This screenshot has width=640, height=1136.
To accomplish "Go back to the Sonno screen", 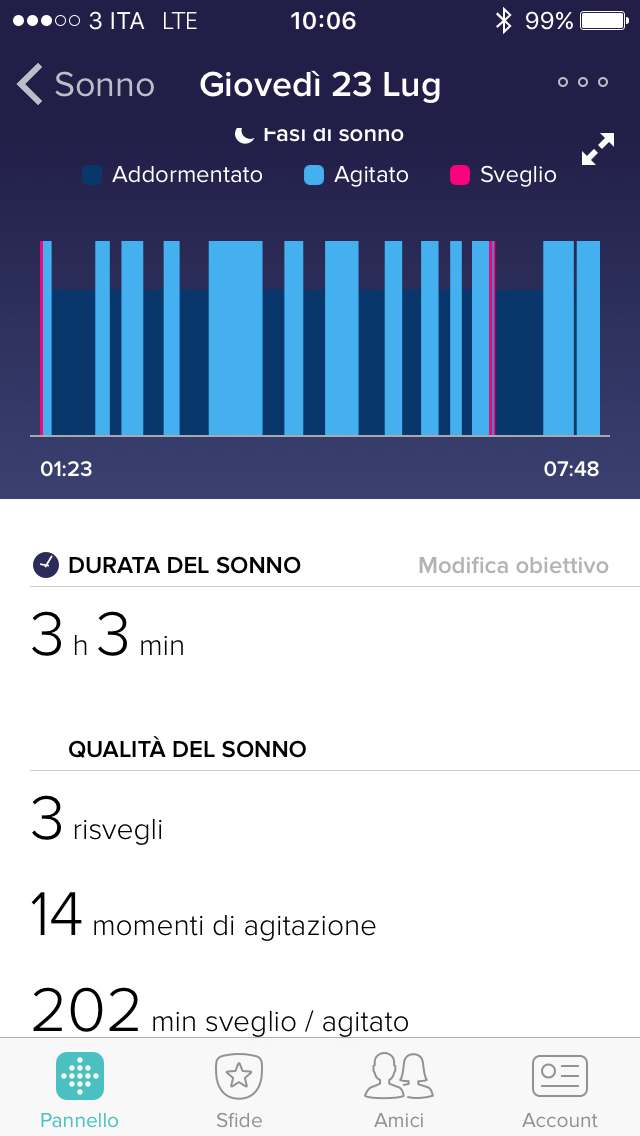I will click(x=86, y=85).
